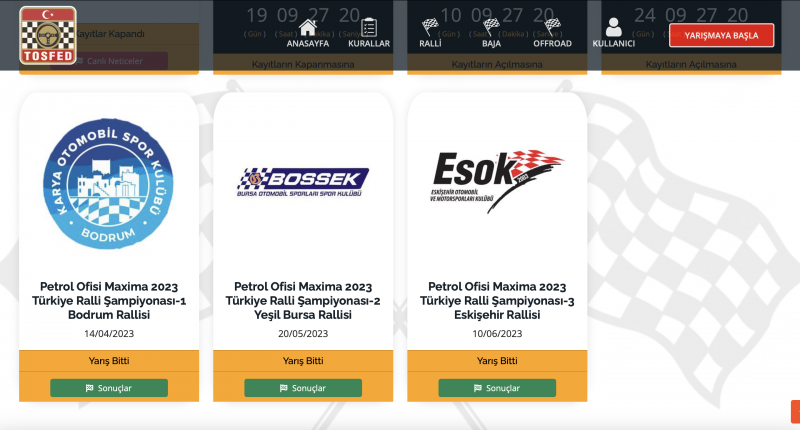This screenshot has height=430, width=800.
Task: Open the KULLANICI user menu
Action: click(614, 33)
